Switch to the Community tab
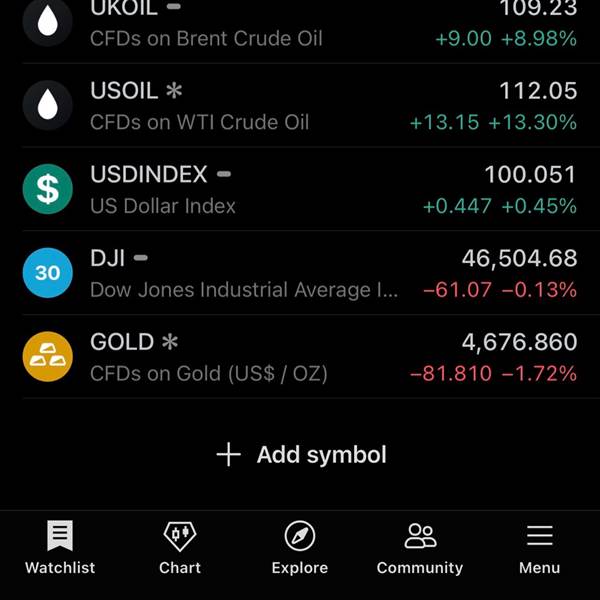The image size is (600, 600). [420, 549]
